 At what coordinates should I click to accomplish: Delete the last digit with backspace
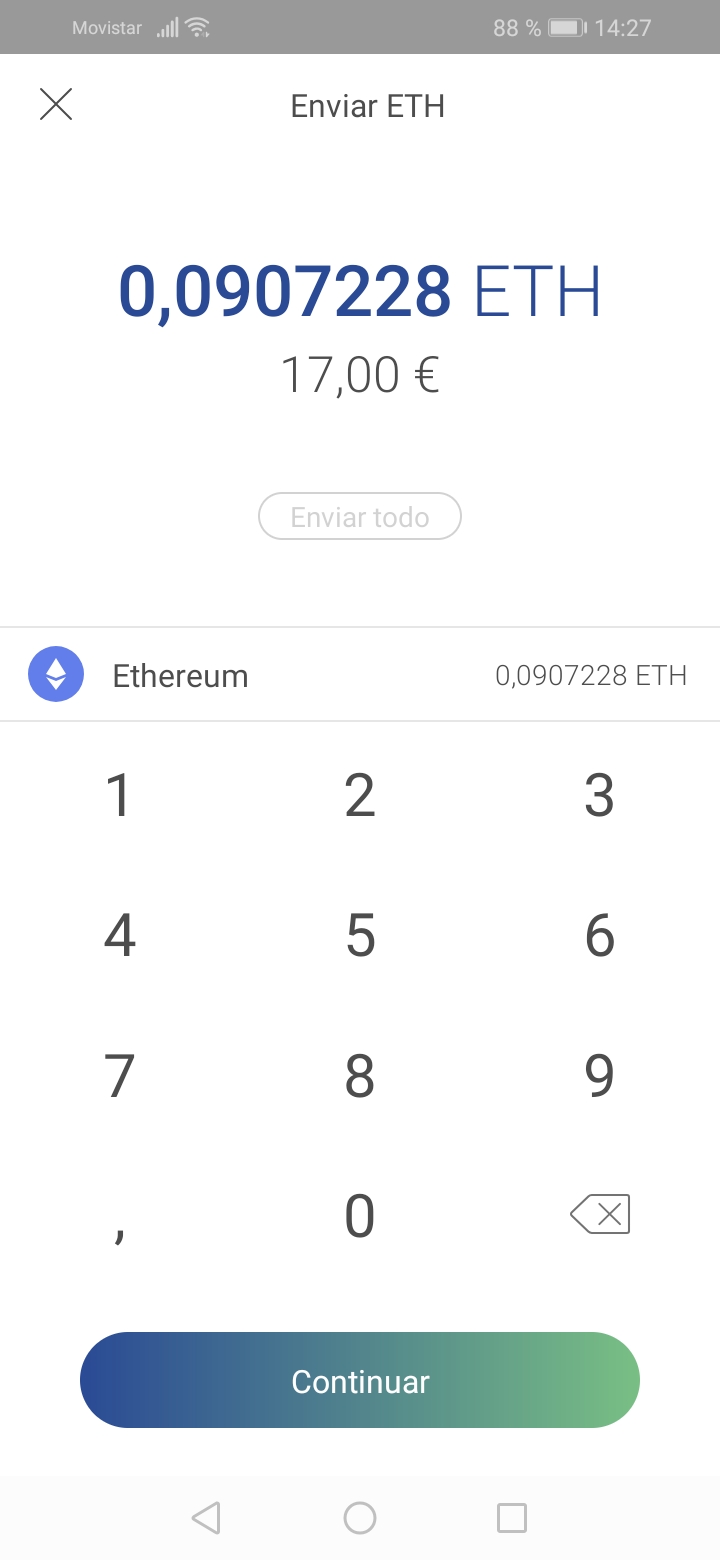point(600,1215)
